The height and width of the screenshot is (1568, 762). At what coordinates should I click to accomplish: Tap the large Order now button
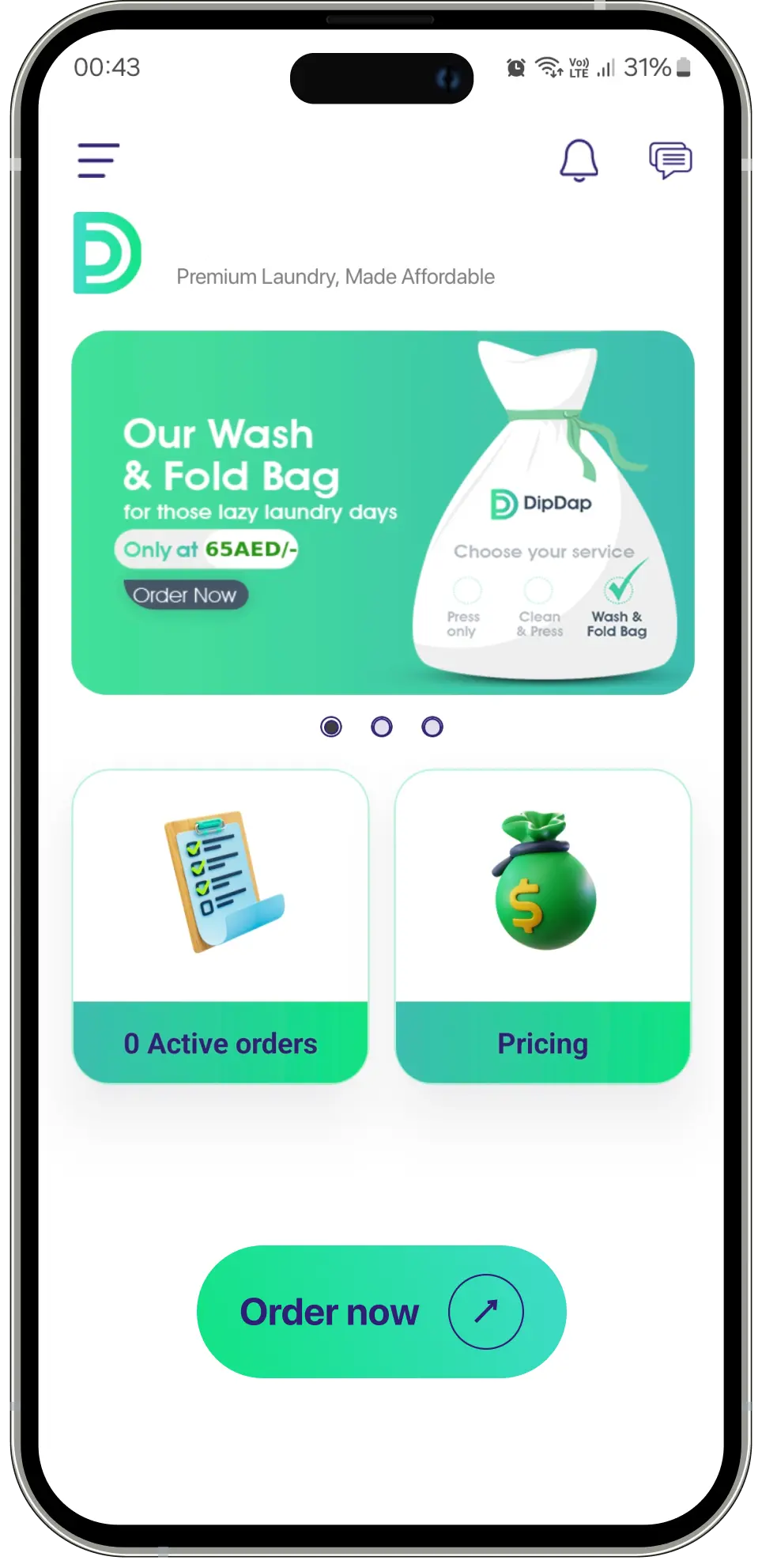381,1312
